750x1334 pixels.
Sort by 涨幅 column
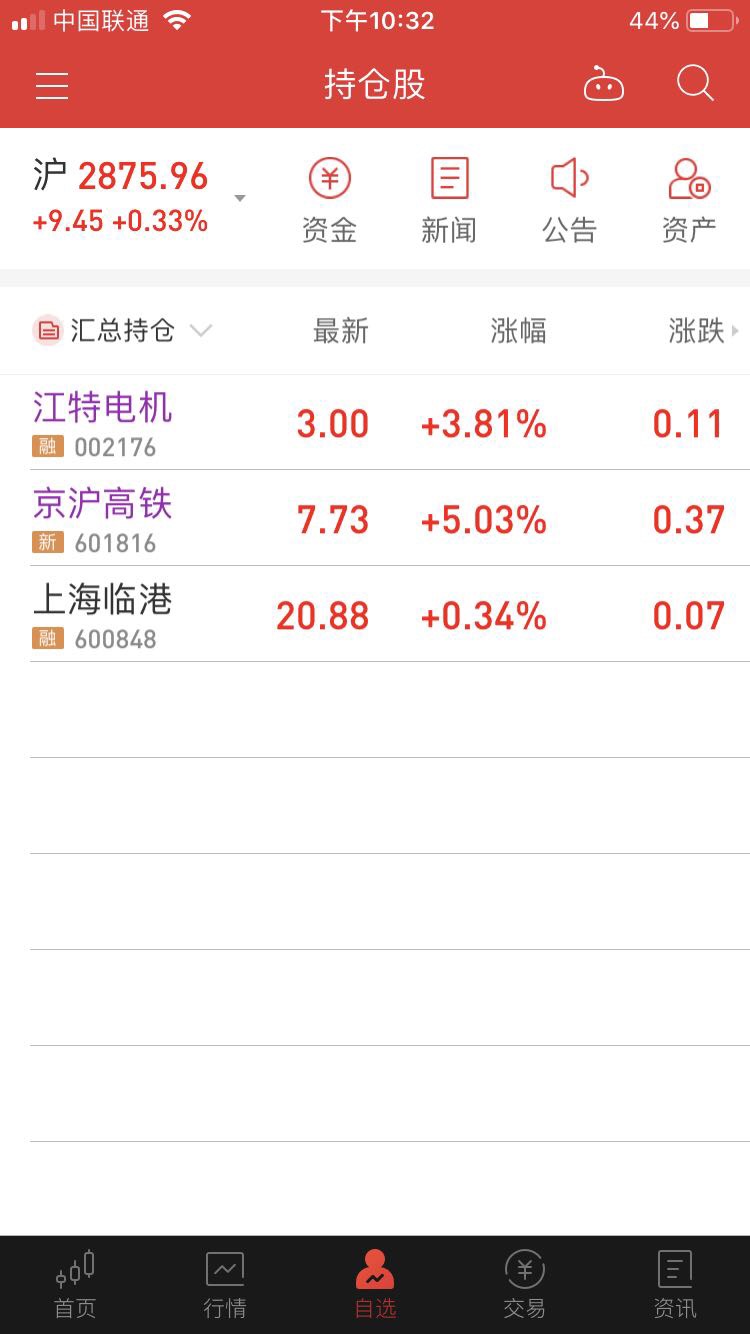(518, 331)
